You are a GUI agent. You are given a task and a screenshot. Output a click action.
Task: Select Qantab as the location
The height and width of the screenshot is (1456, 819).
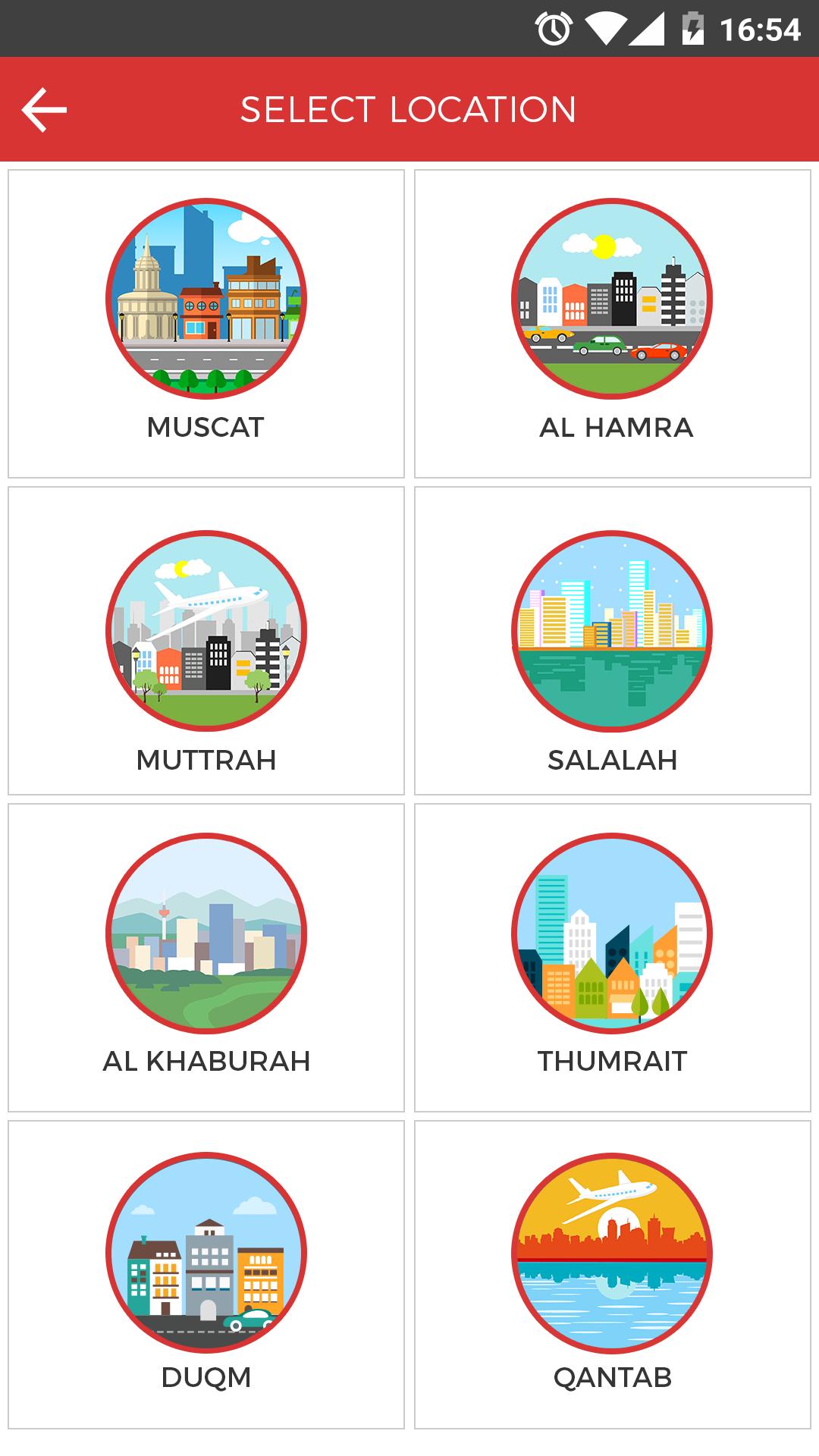pos(613,1275)
